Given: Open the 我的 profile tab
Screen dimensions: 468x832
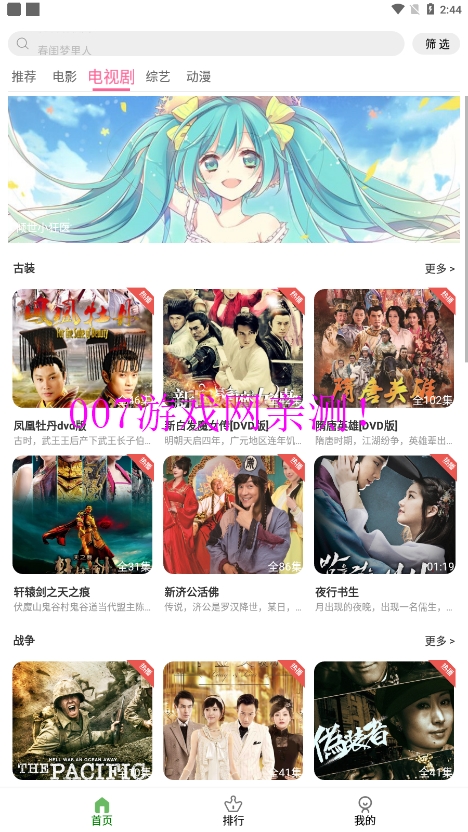Looking at the screenshot, I should click(365, 811).
